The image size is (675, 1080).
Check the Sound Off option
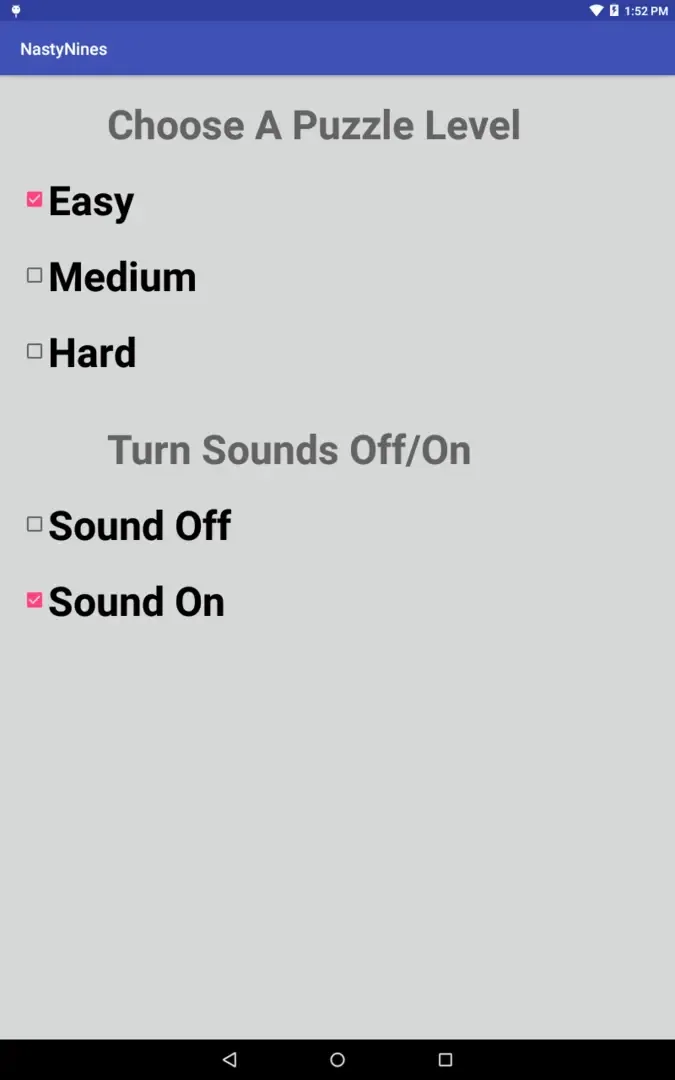[x=34, y=525]
